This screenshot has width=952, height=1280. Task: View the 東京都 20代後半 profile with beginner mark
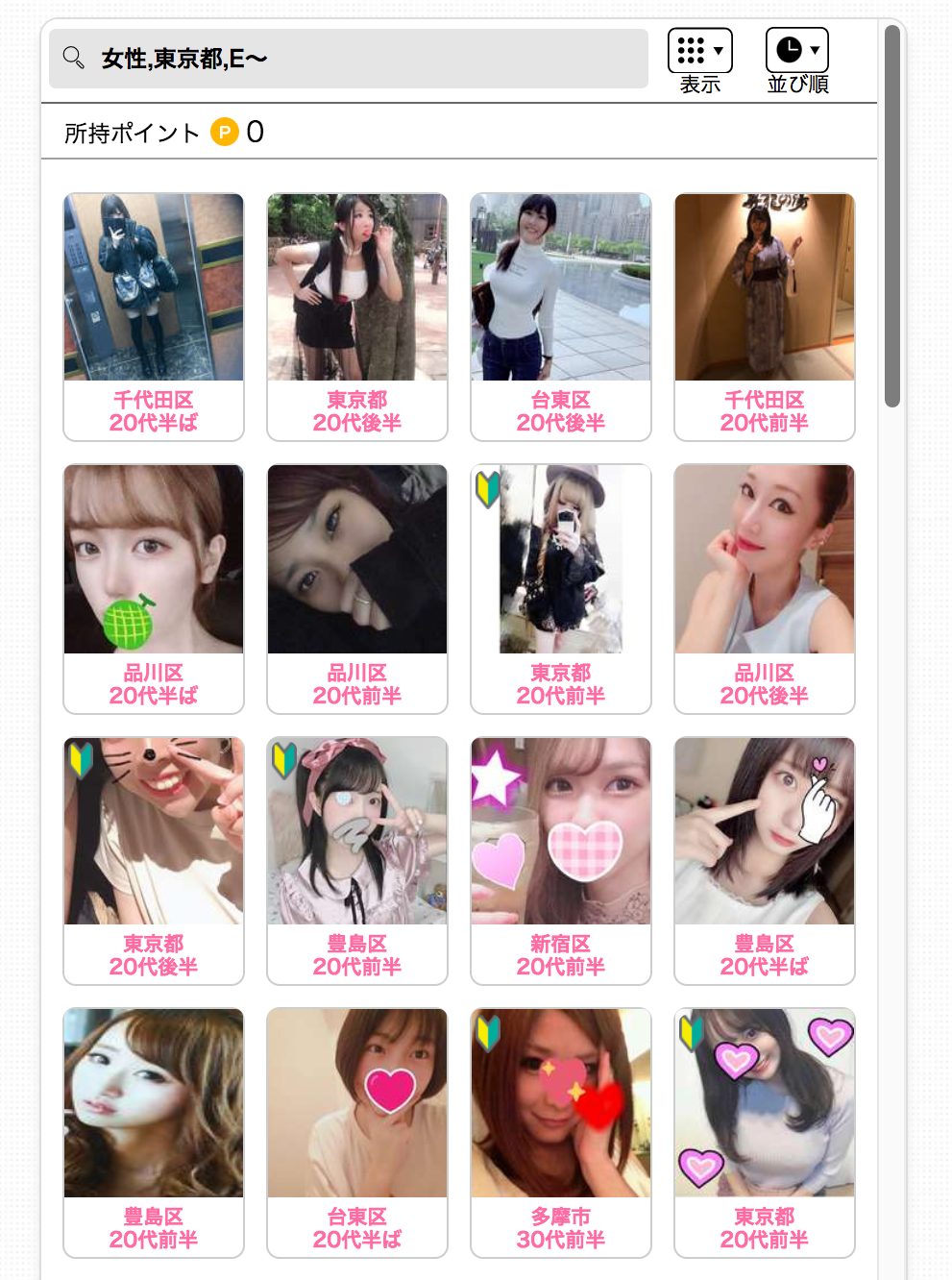click(154, 860)
